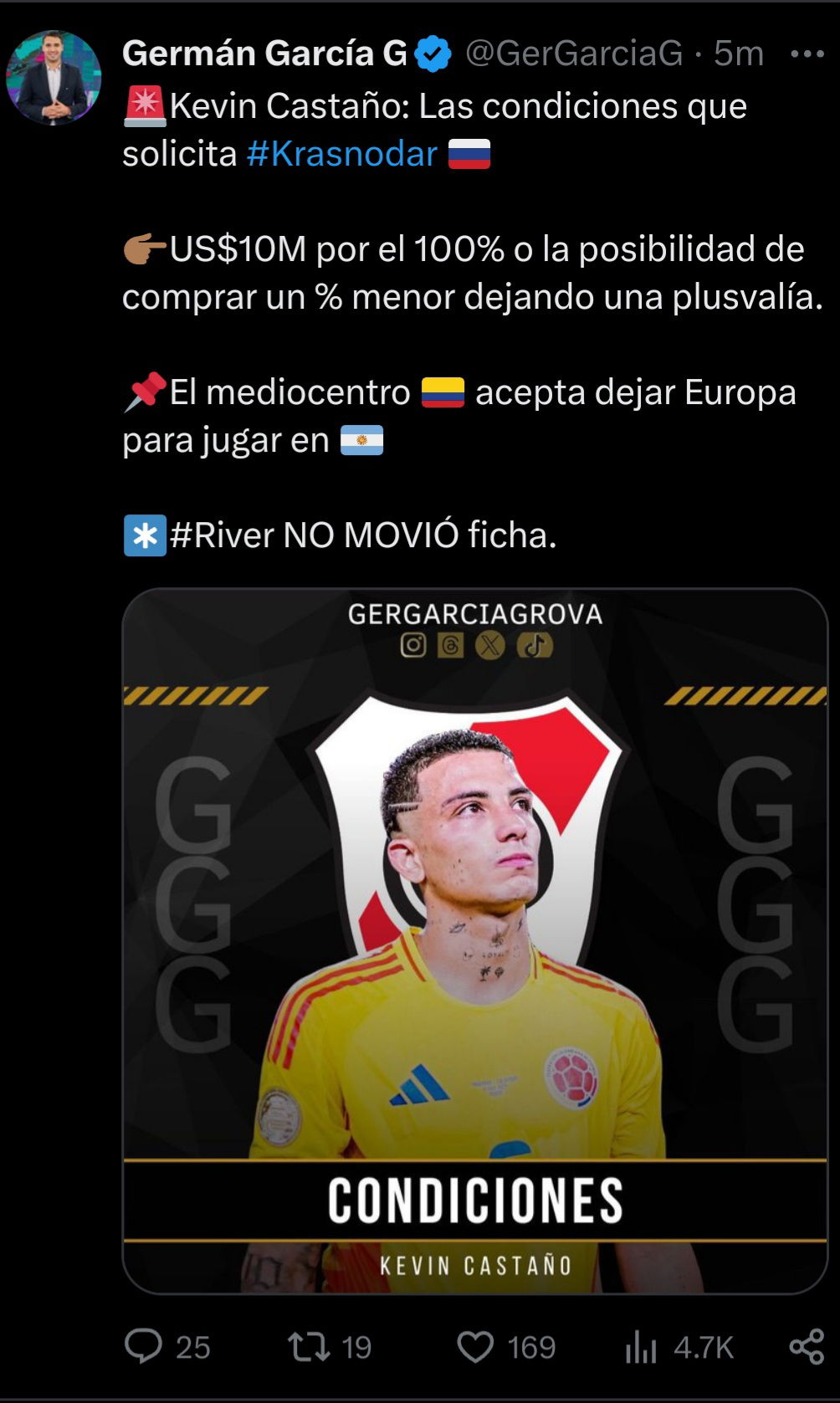The height and width of the screenshot is (1403, 840).
Task: Share the Kevin Castaño tweet
Action: click(807, 1347)
